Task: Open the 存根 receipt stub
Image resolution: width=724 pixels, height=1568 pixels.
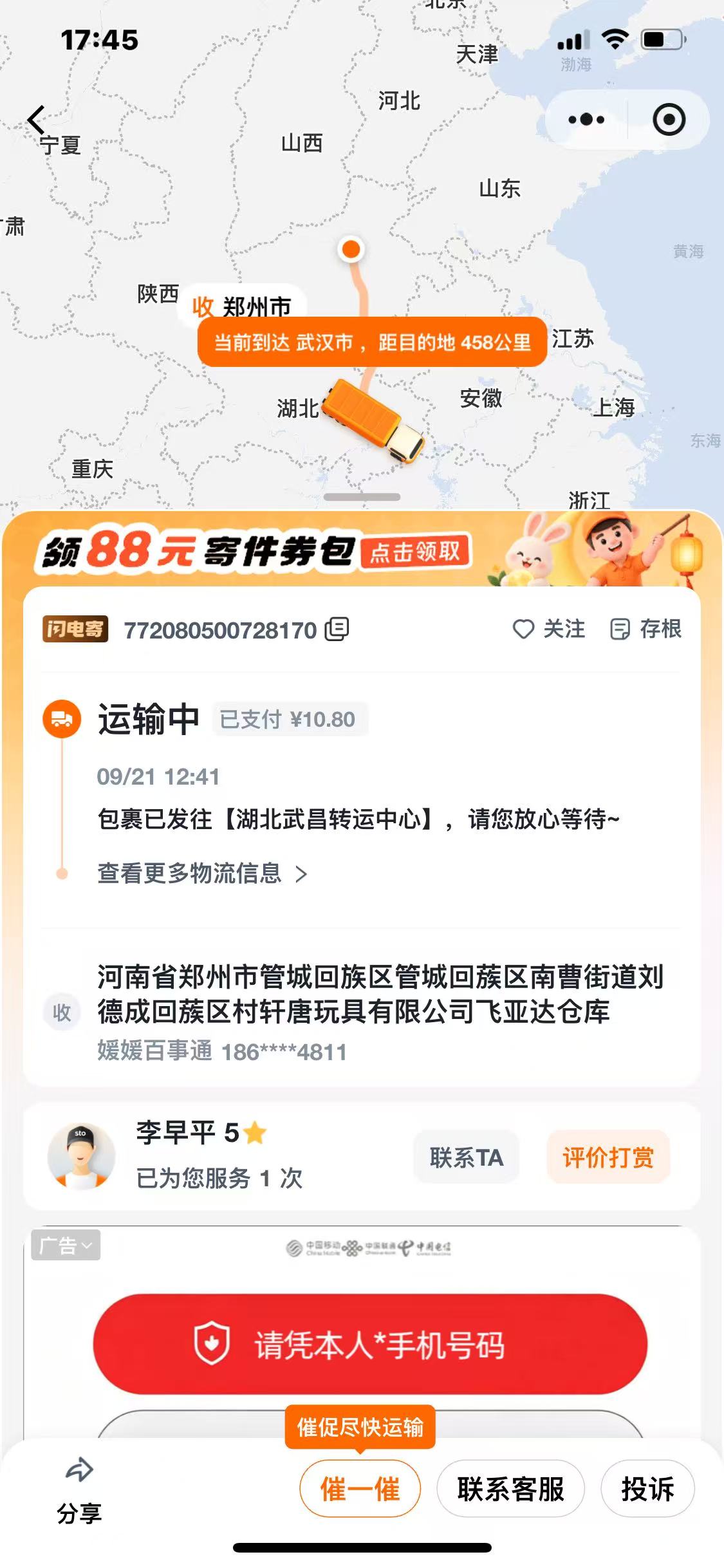Action: click(645, 629)
